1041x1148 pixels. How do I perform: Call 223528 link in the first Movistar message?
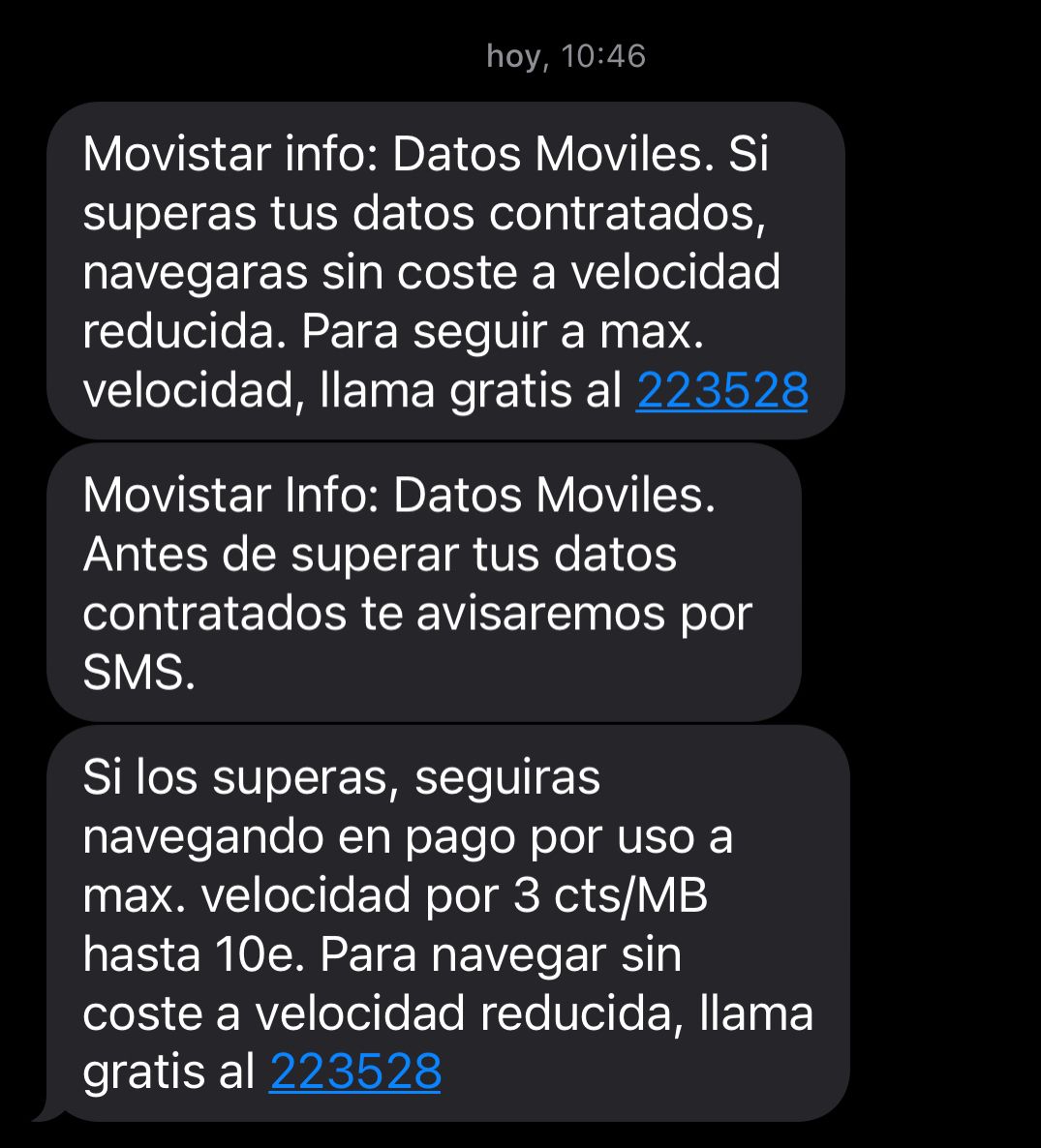[x=721, y=391]
